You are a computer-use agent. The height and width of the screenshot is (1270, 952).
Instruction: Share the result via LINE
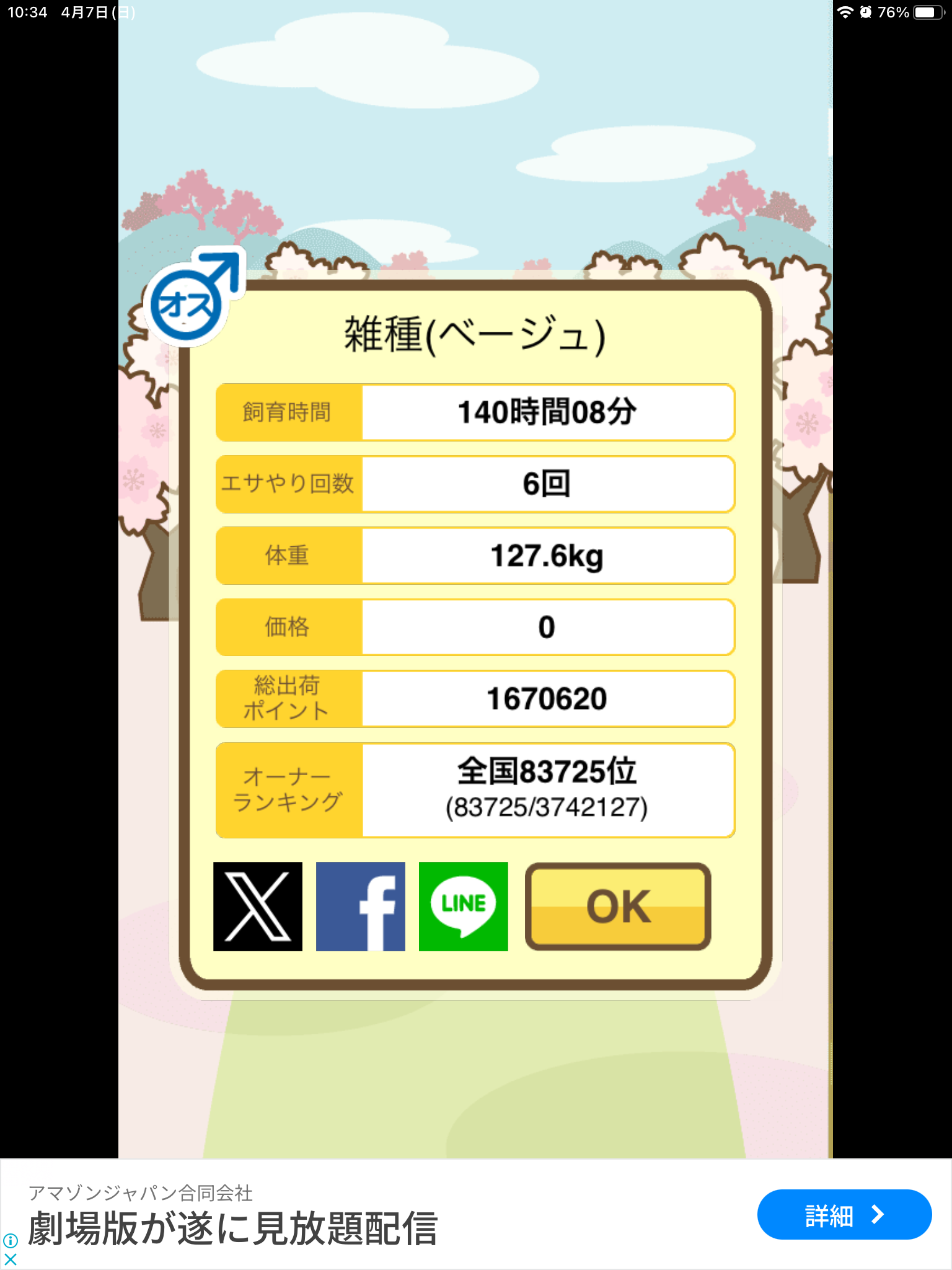(x=463, y=906)
